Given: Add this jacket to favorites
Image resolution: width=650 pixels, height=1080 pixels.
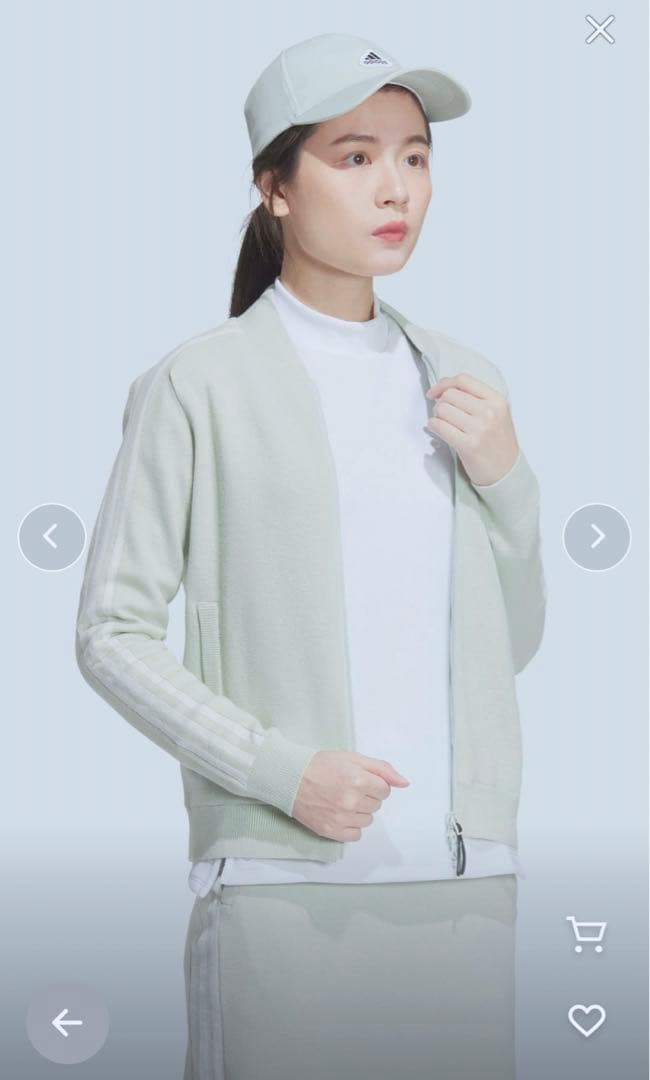Looking at the screenshot, I should pyautogui.click(x=587, y=1020).
